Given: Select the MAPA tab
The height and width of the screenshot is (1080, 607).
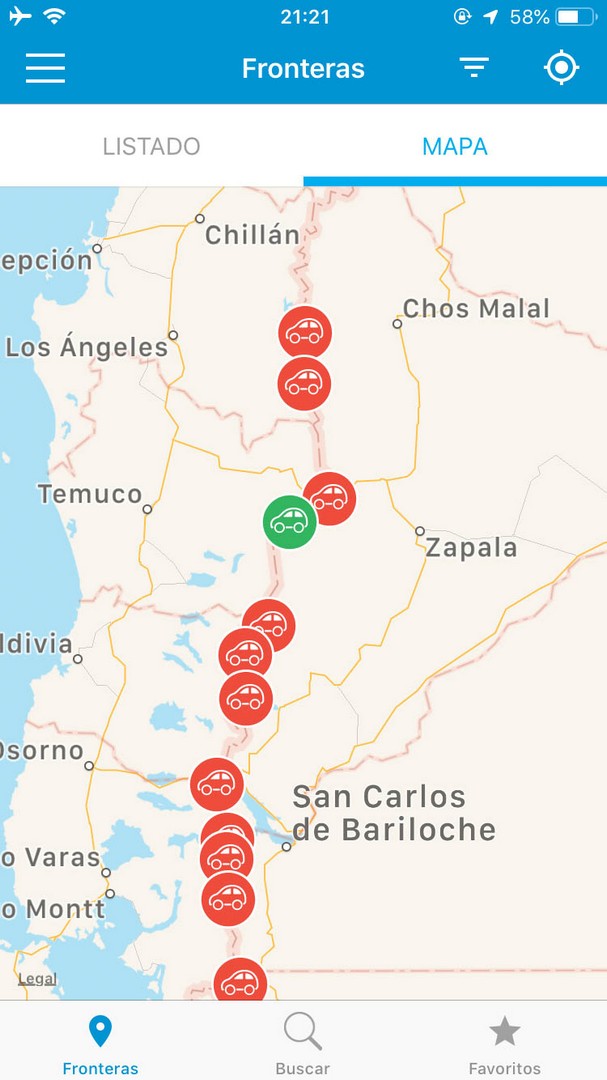Looking at the screenshot, I should pos(455,146).
